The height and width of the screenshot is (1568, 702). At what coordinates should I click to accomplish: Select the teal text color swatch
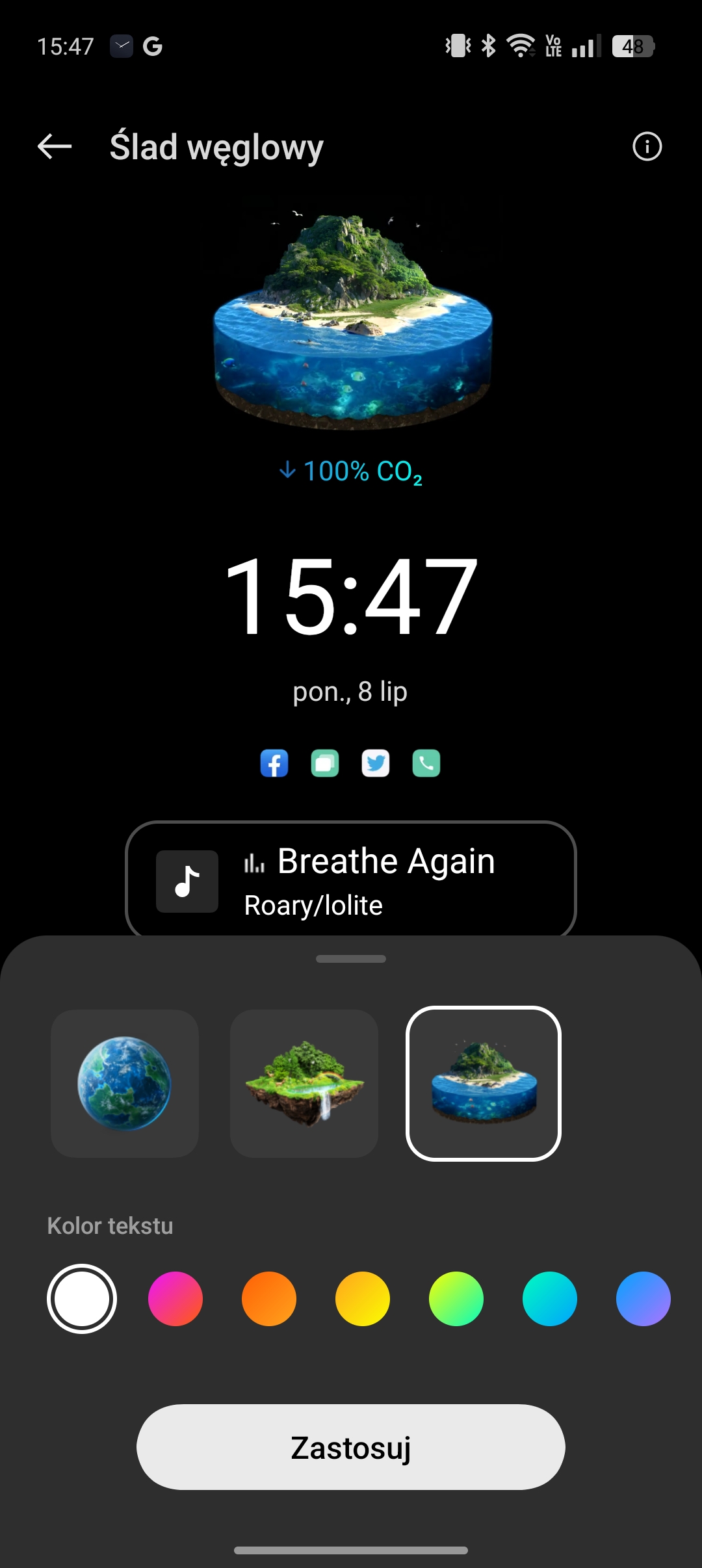[x=550, y=1299]
